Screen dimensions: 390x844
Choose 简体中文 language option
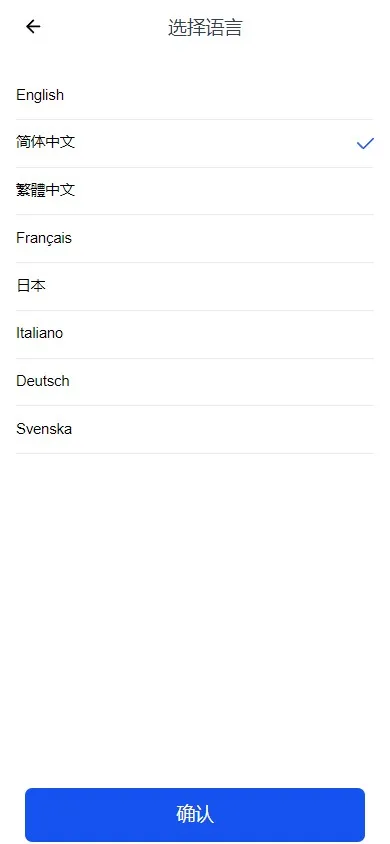(x=194, y=143)
